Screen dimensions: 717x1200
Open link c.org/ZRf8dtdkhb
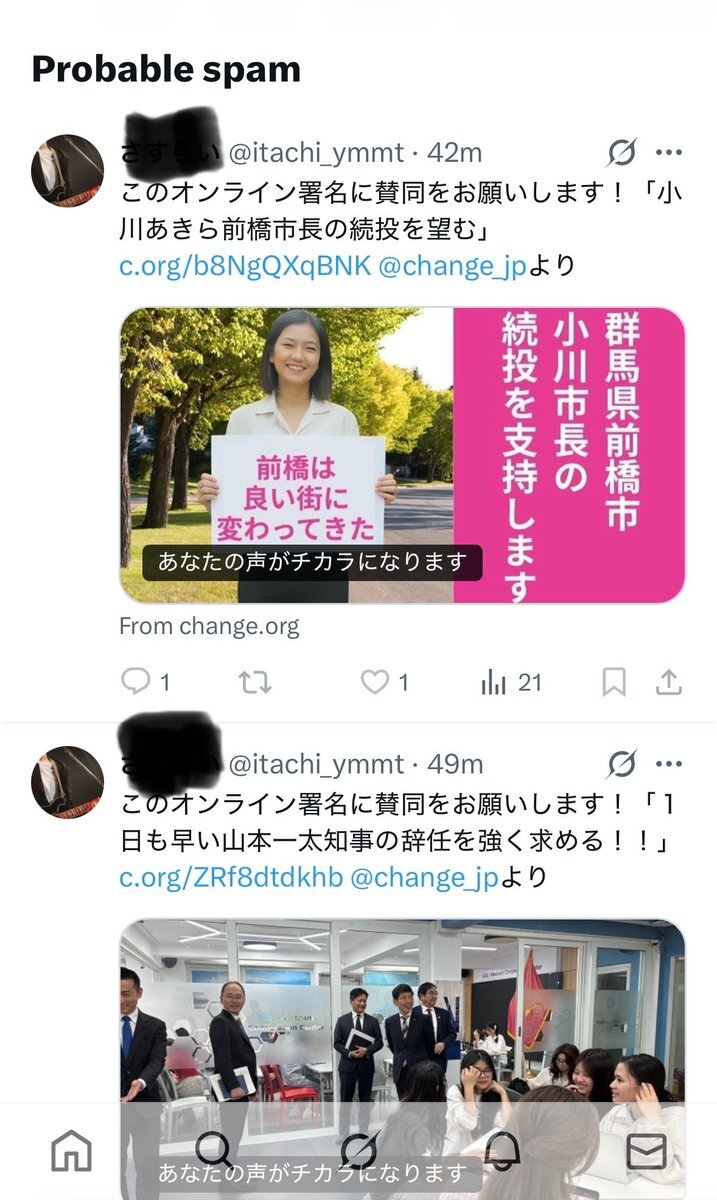pyautogui.click(x=231, y=877)
